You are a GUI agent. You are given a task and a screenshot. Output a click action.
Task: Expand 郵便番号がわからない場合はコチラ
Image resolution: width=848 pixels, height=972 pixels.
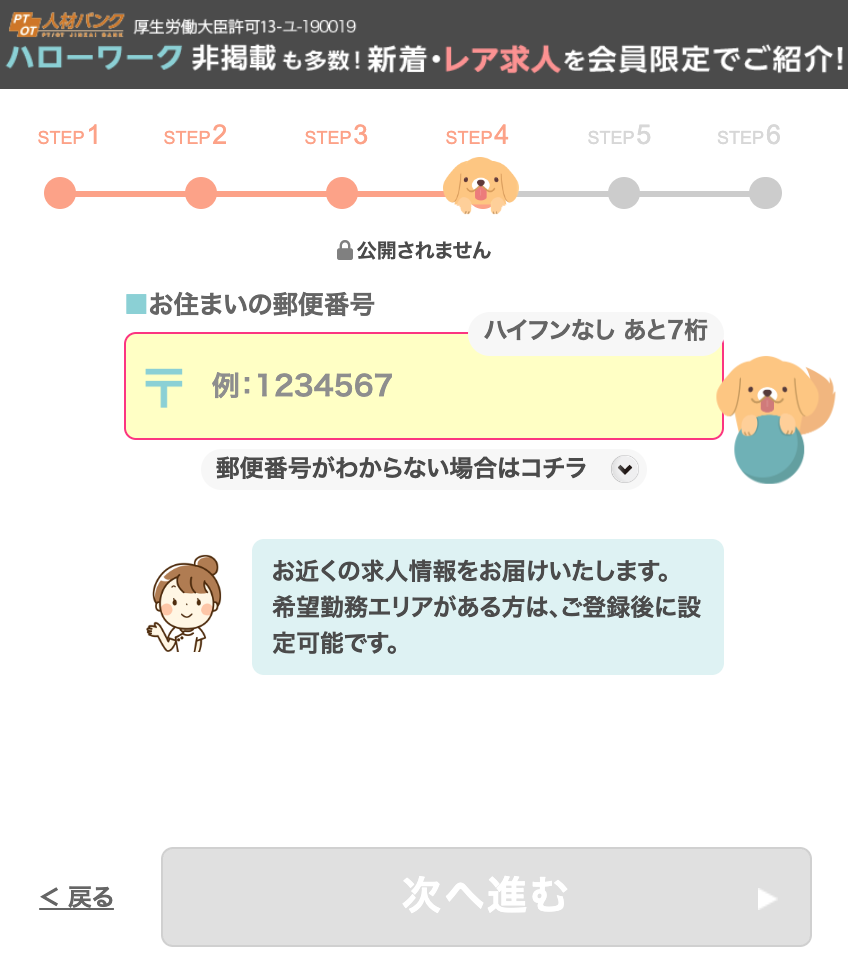424,469
